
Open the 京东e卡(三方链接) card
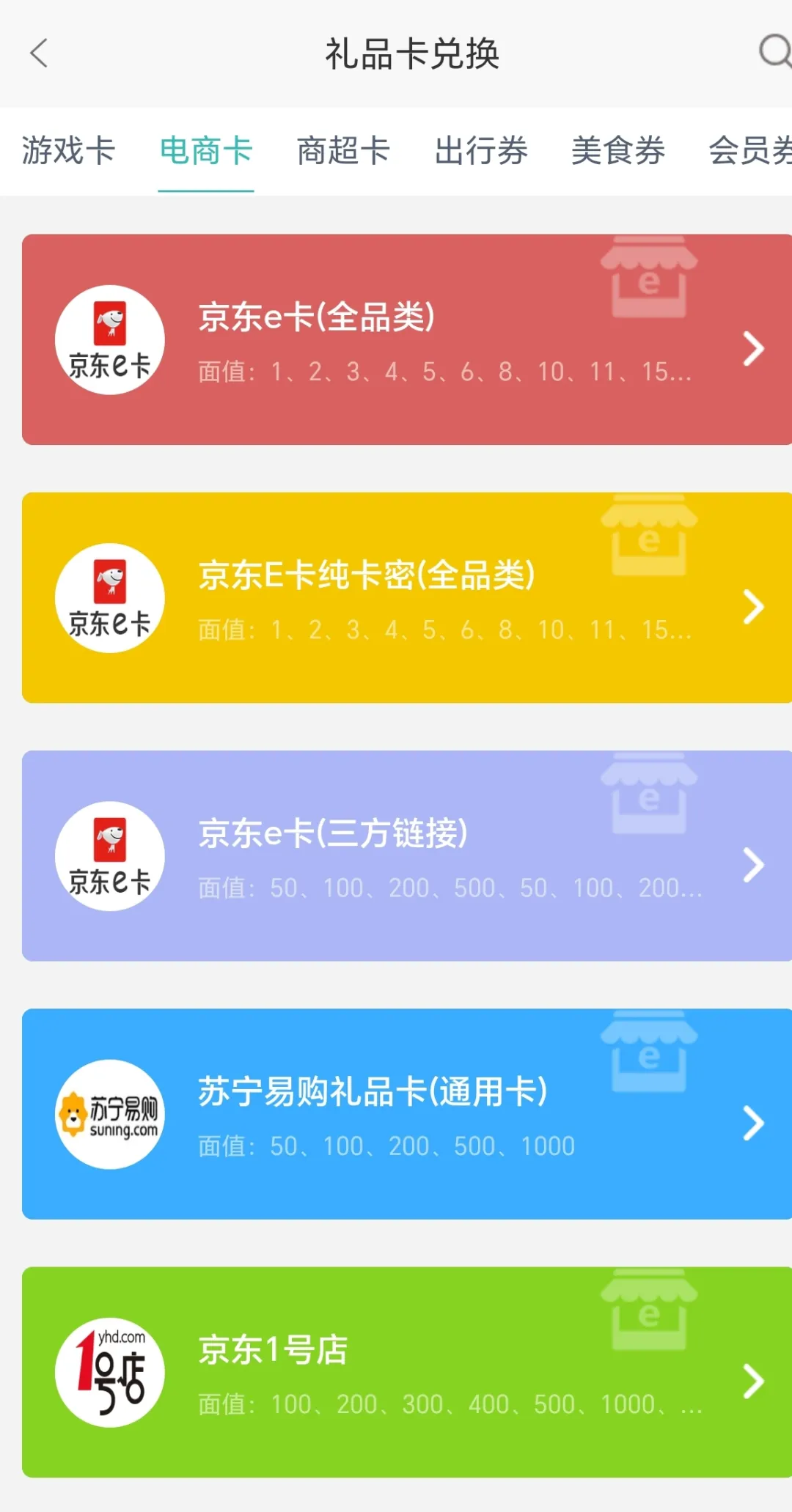(407, 855)
